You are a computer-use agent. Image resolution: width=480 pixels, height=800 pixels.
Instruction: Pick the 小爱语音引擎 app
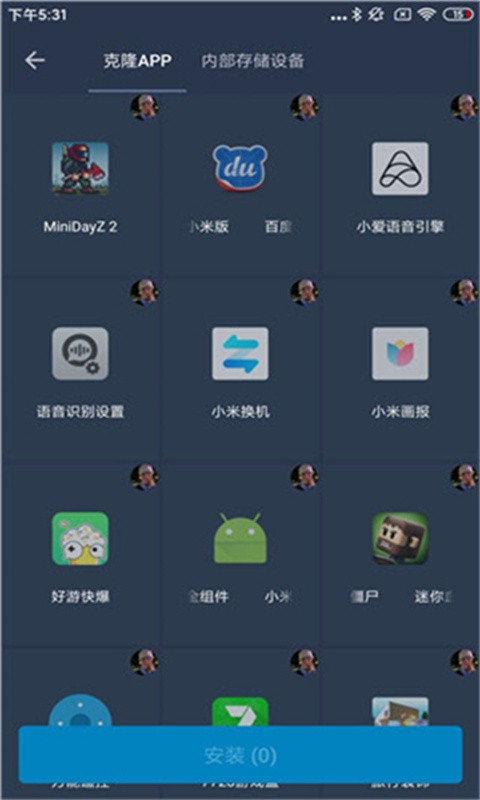point(400,186)
